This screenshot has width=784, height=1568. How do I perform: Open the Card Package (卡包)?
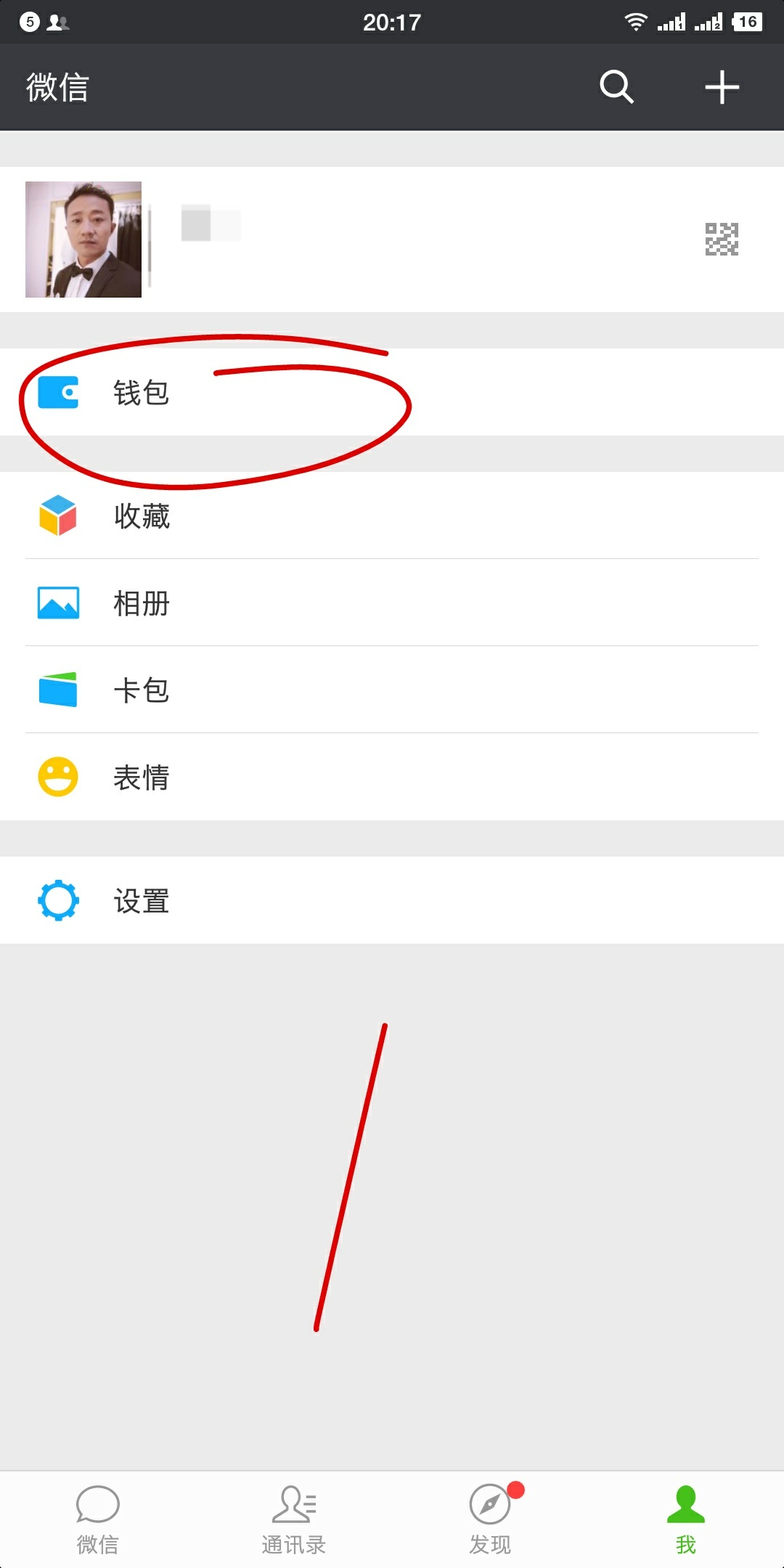[x=60, y=690]
